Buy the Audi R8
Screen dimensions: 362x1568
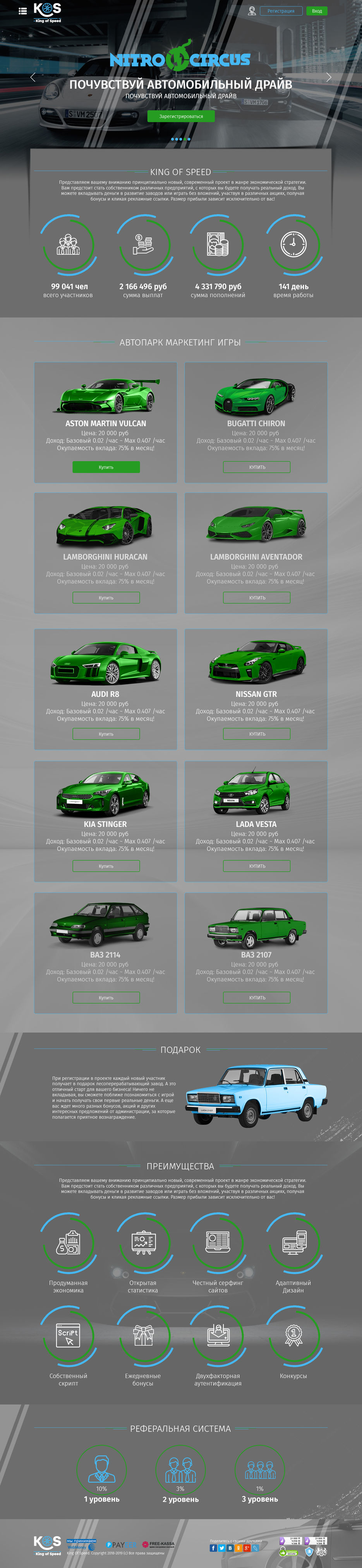[x=106, y=734]
